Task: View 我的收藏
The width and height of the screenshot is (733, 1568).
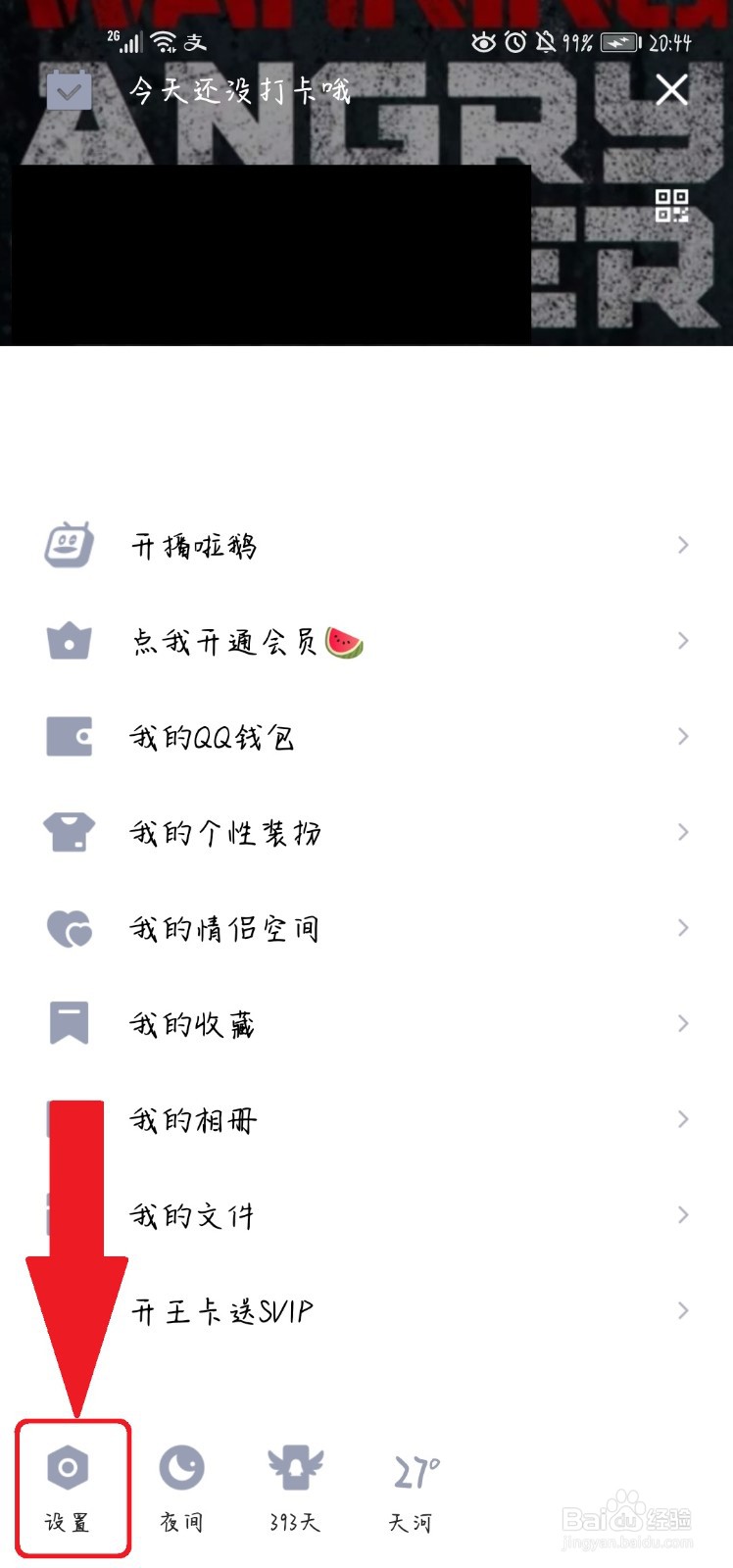Action: [x=366, y=1024]
